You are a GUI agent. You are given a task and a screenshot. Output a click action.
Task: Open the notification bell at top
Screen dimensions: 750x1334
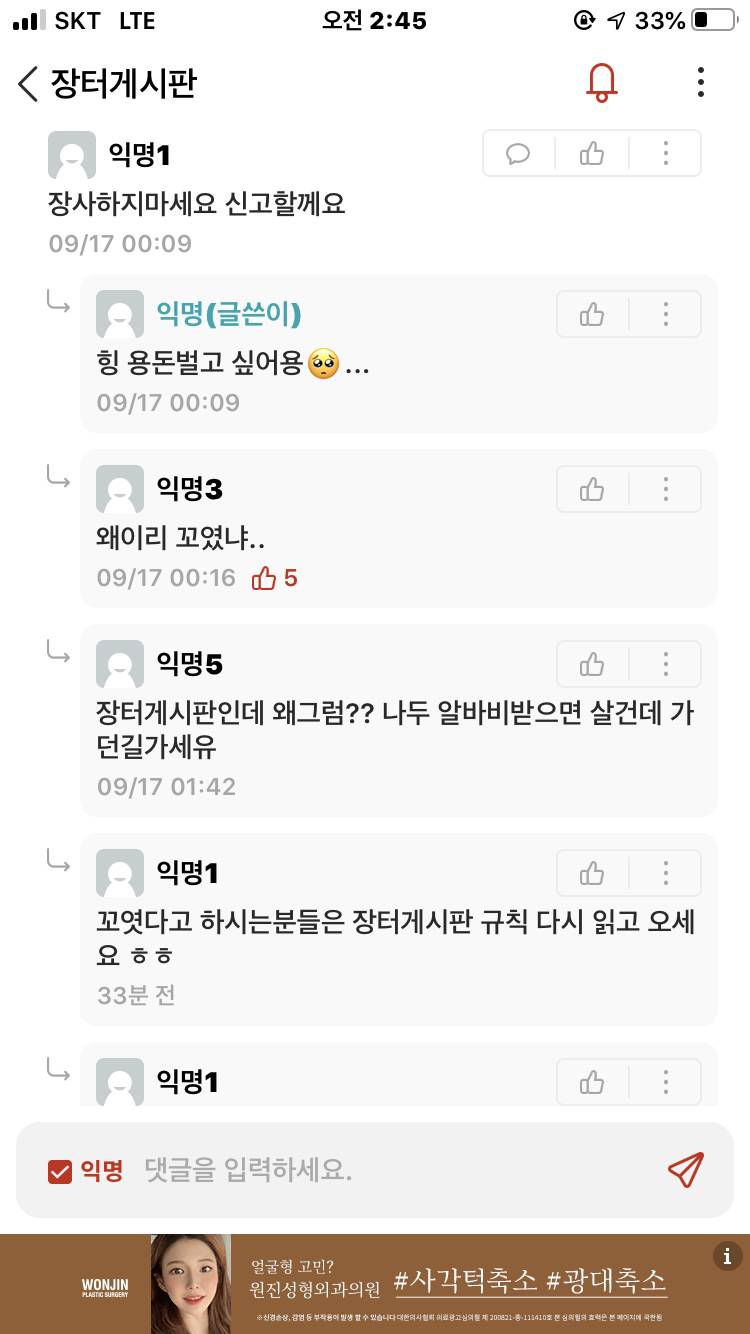599,83
